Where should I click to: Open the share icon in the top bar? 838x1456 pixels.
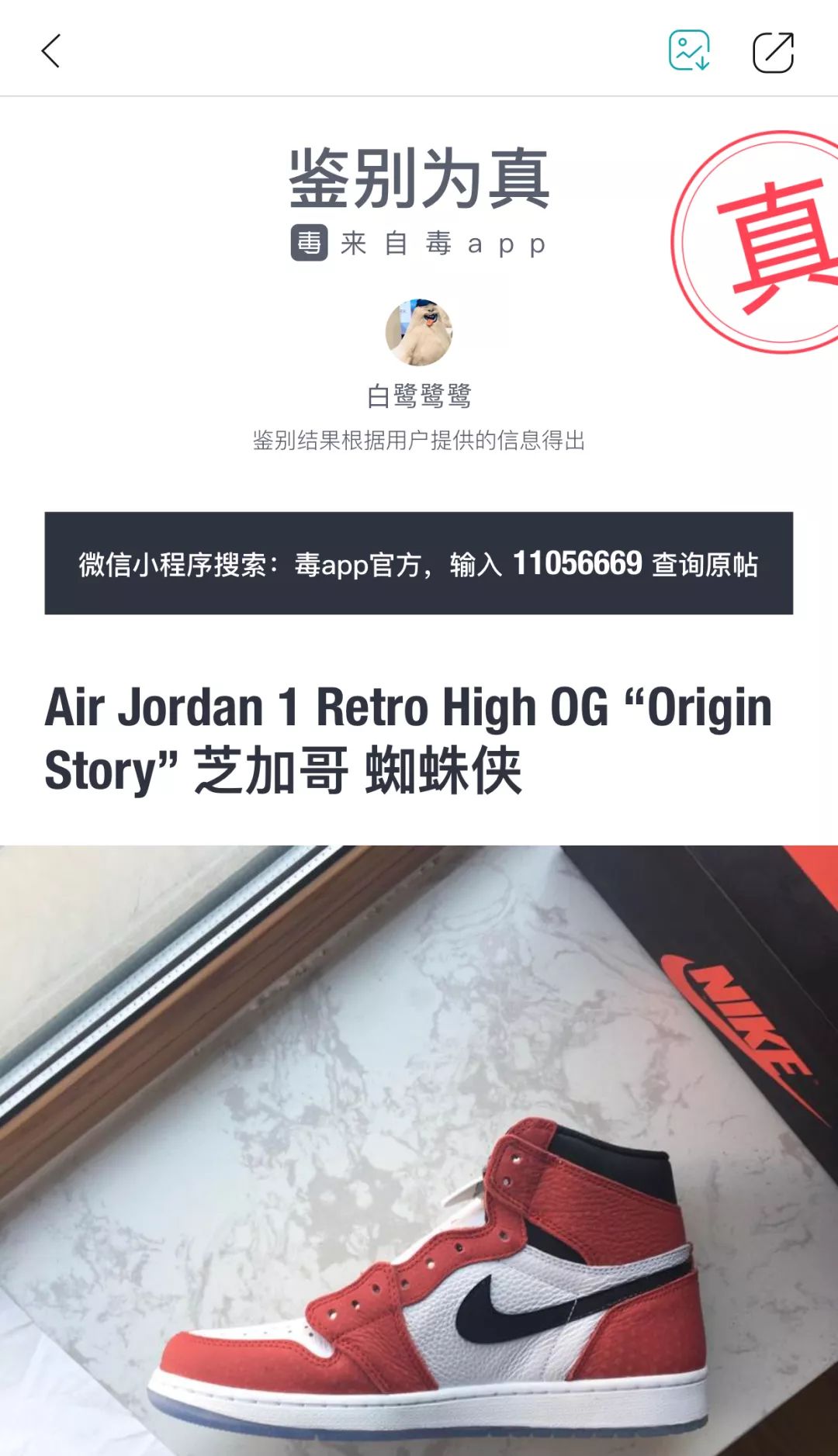pyautogui.click(x=773, y=52)
